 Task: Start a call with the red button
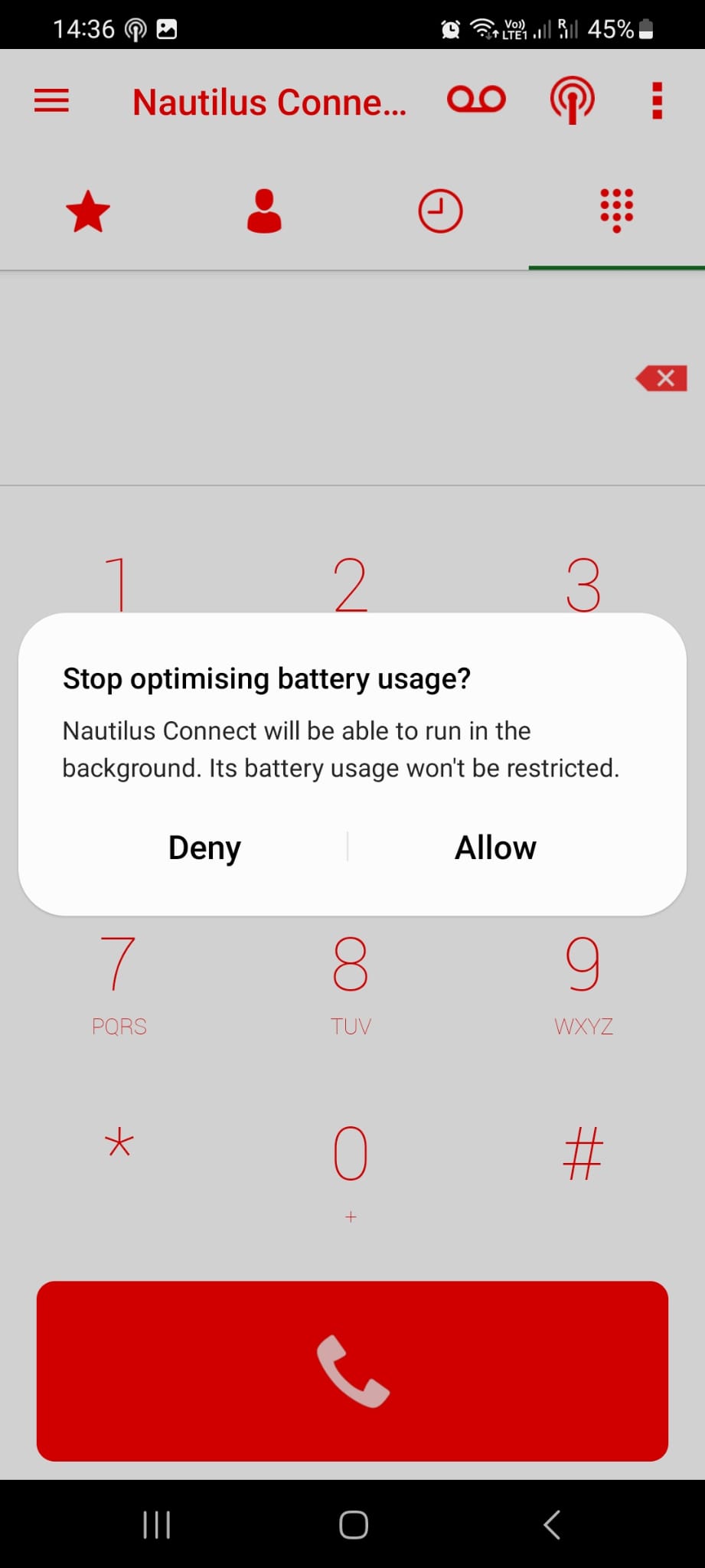(x=352, y=1371)
